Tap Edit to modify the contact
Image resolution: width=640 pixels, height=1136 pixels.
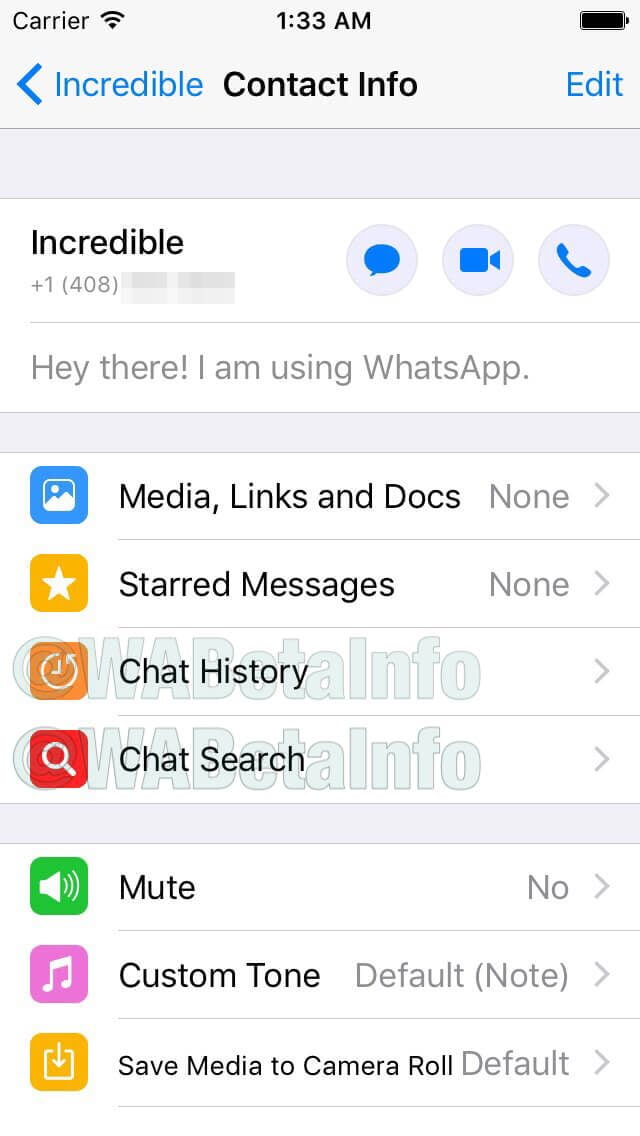(594, 85)
